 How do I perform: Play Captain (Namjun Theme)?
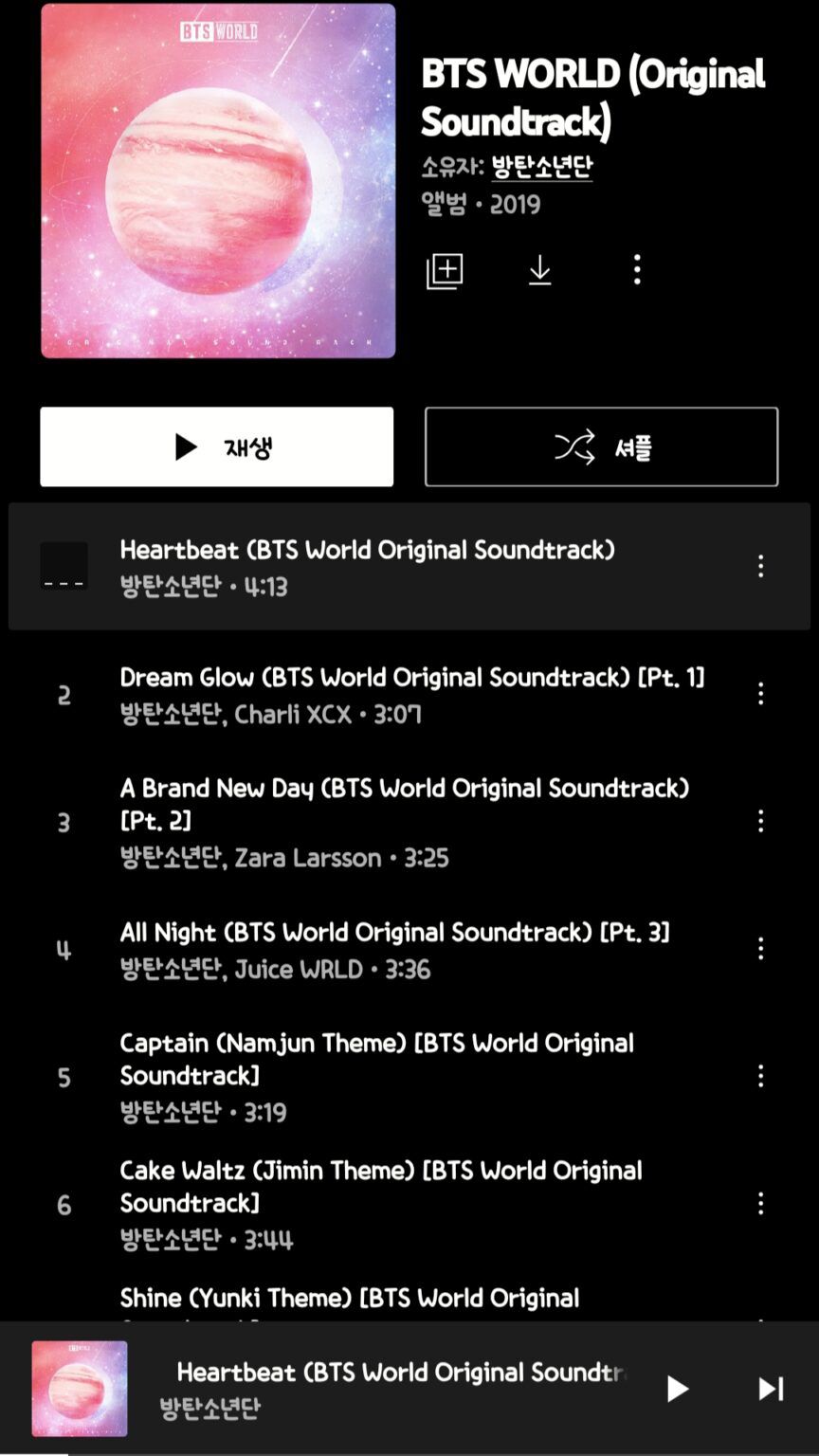[x=376, y=1076]
